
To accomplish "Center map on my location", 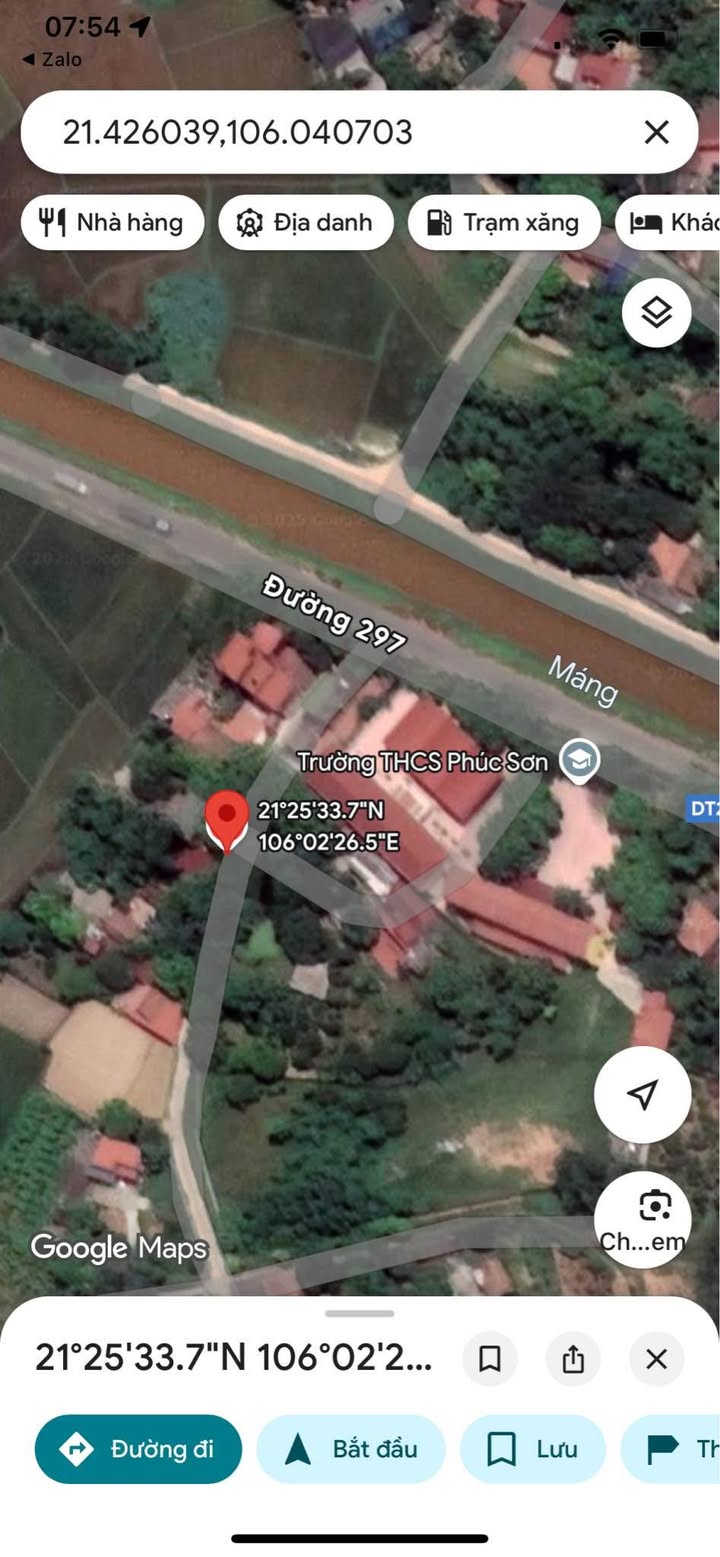I will tap(642, 1094).
